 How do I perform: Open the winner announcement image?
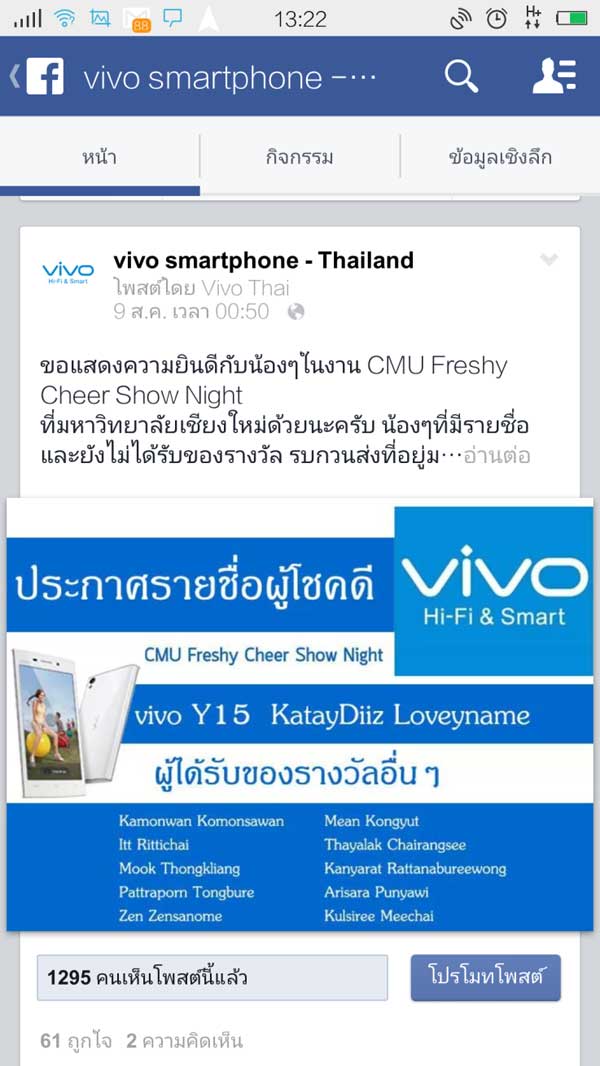click(300, 715)
